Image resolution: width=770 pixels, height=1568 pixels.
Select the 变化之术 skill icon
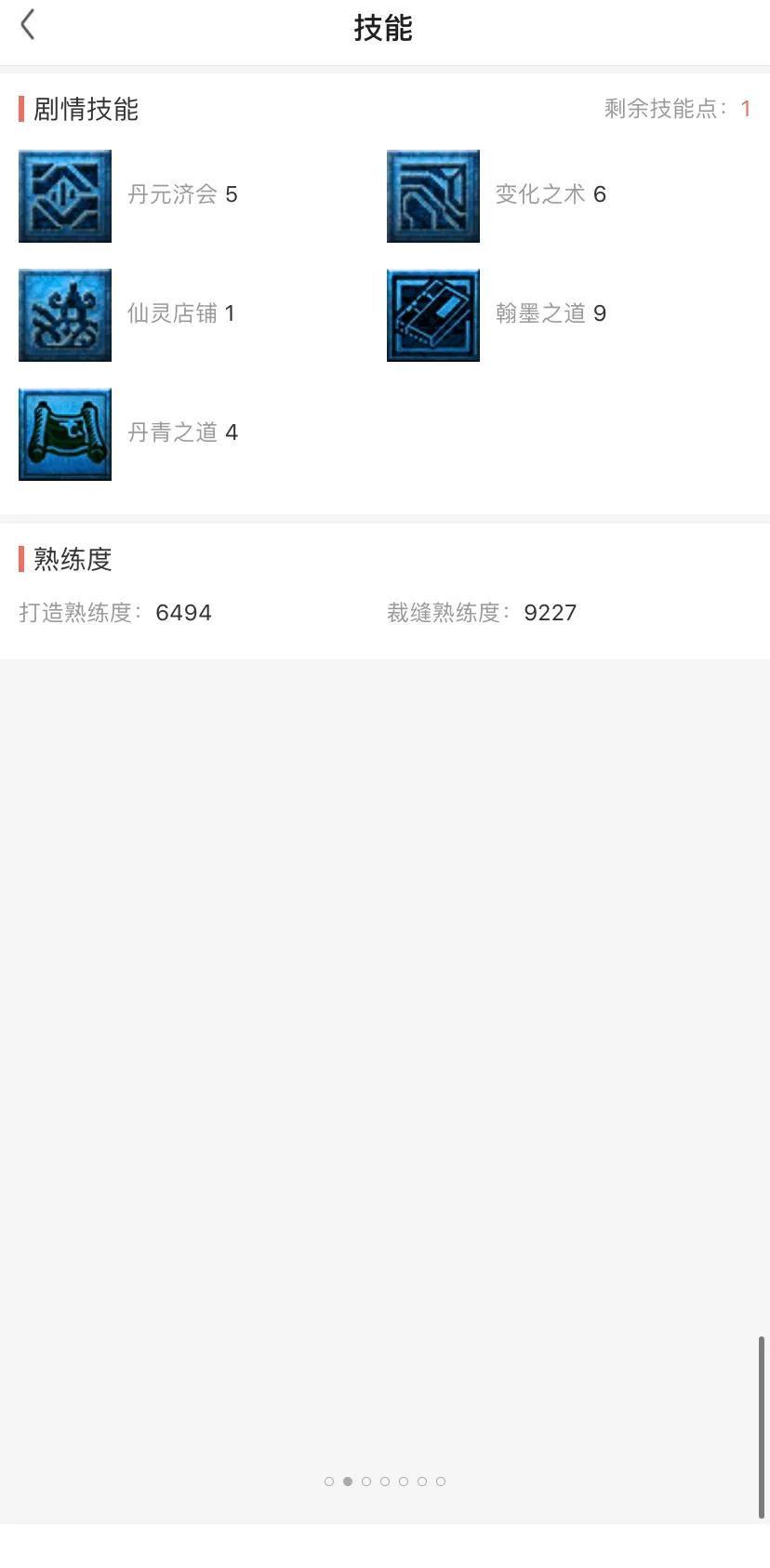432,196
